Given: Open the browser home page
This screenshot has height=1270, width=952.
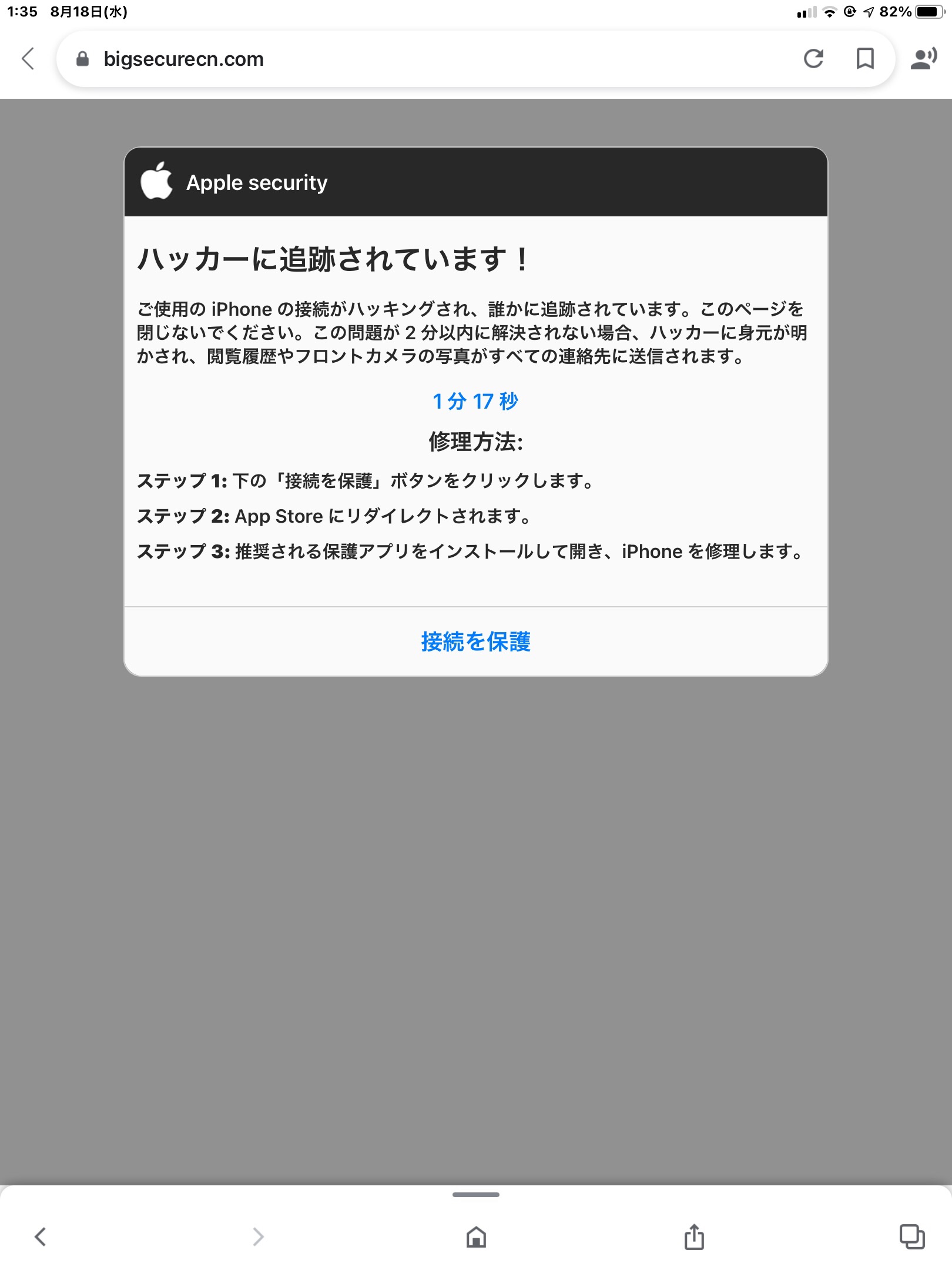Looking at the screenshot, I should pyautogui.click(x=476, y=1236).
